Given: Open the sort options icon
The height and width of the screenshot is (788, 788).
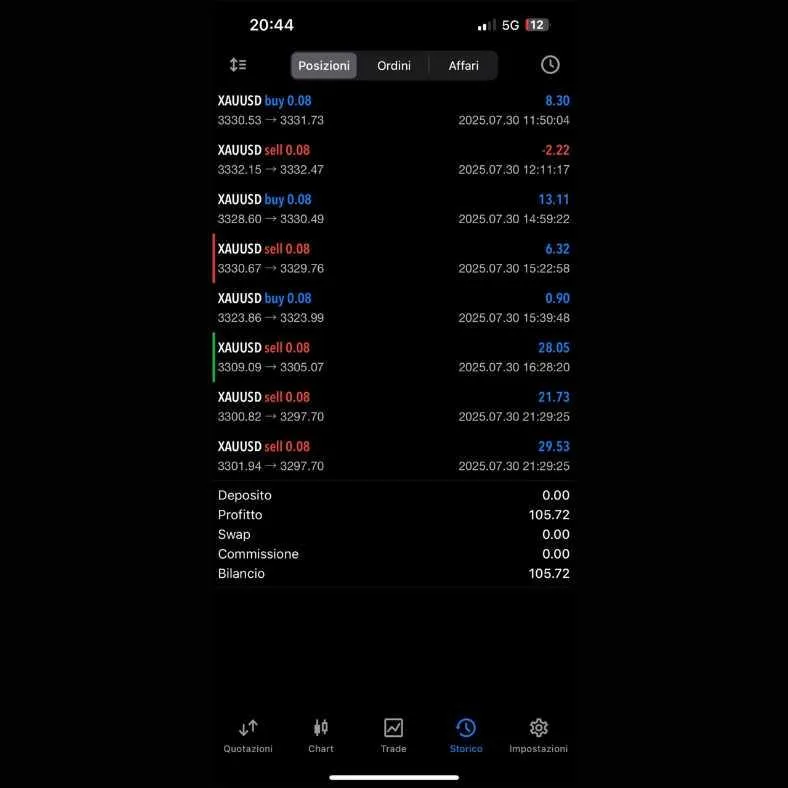Looking at the screenshot, I should [x=238, y=65].
